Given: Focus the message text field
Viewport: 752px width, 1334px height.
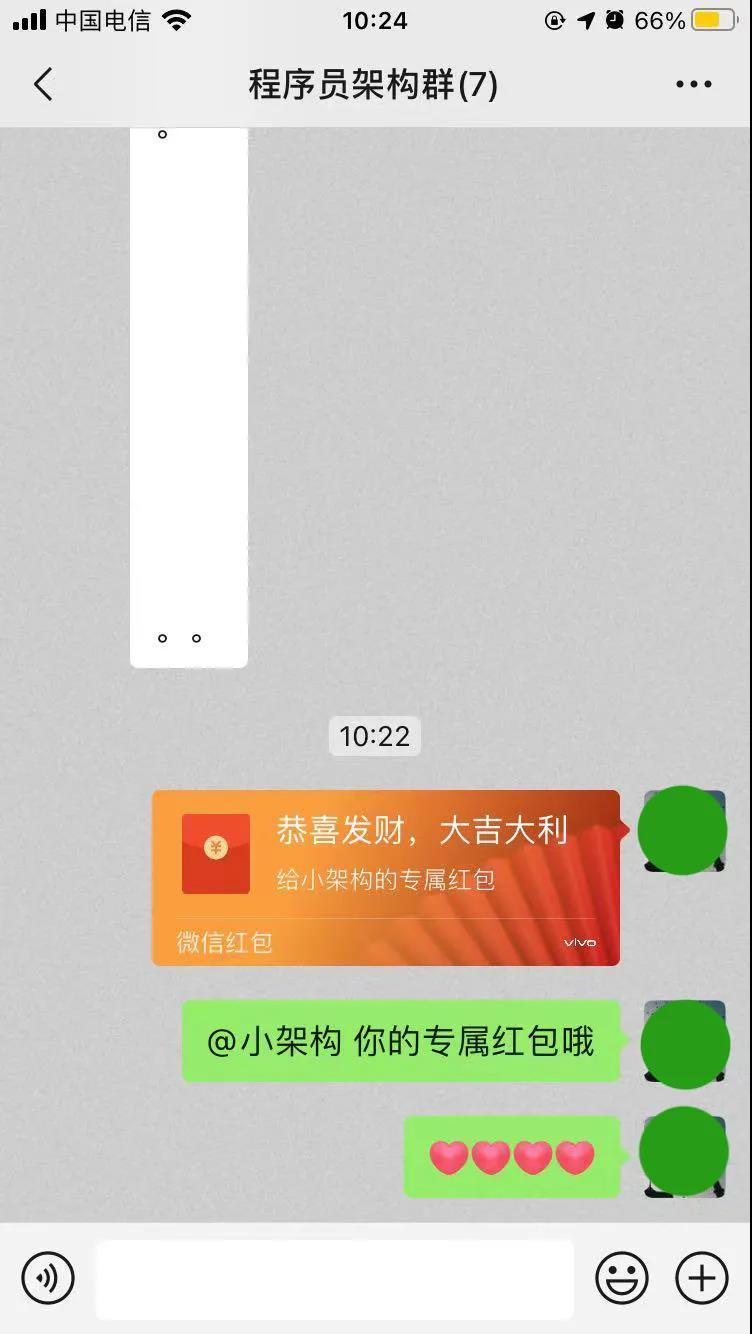Looking at the screenshot, I should coord(335,1279).
